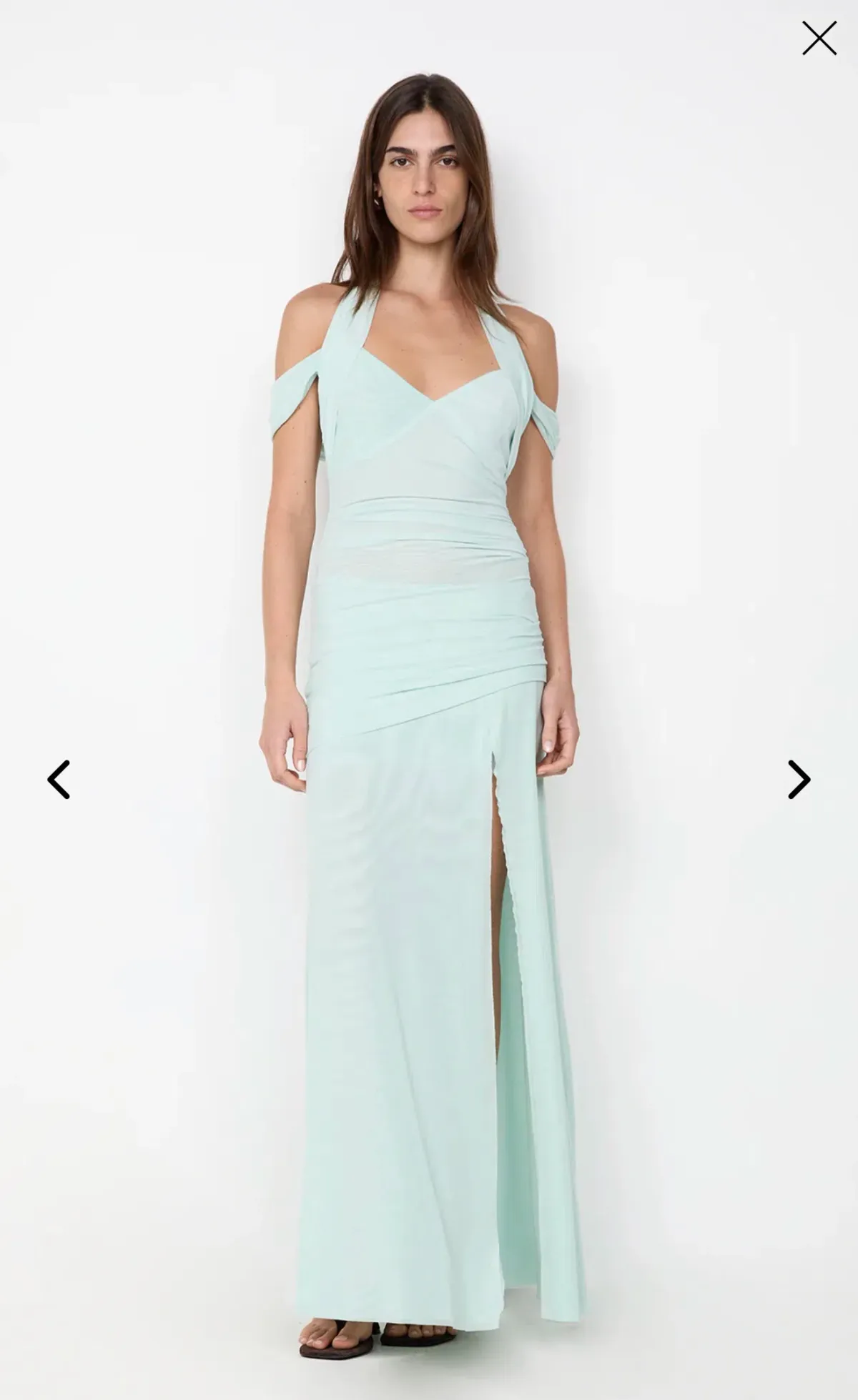Dismiss the lightbox via the close icon
The image size is (858, 1400).
pyautogui.click(x=818, y=38)
